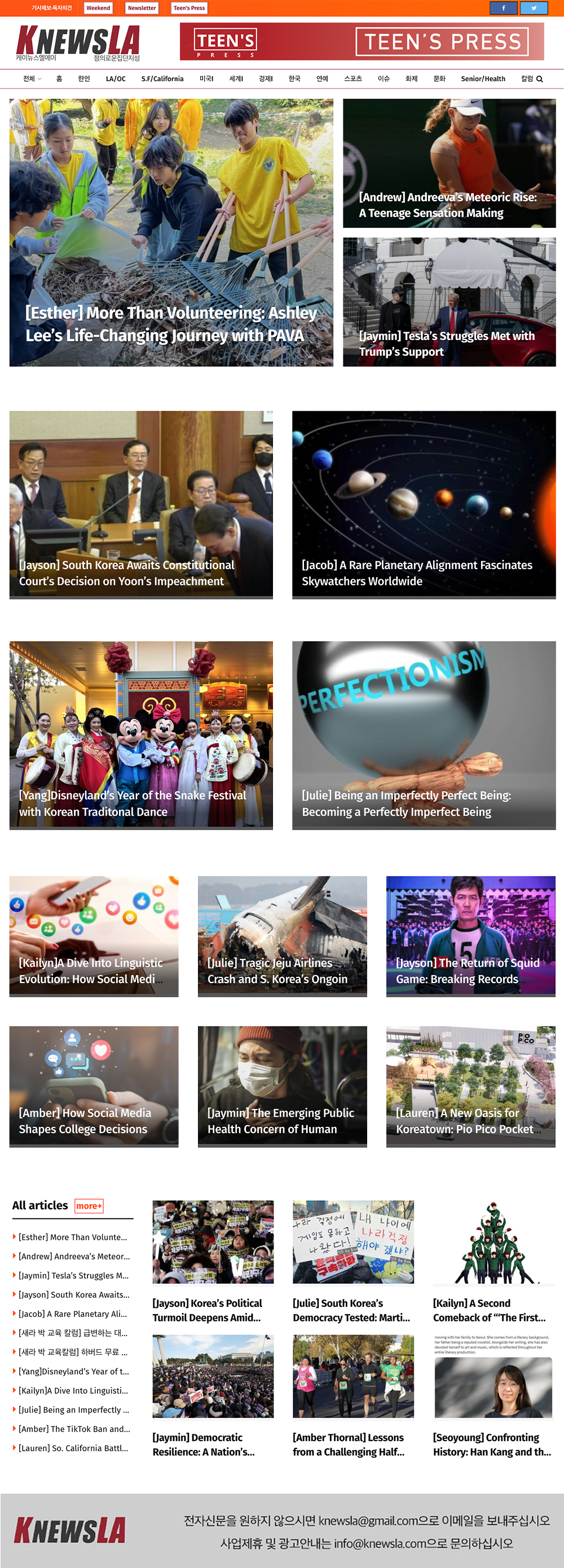Go to the S.F/California section
The width and height of the screenshot is (564, 1568).
point(162,79)
